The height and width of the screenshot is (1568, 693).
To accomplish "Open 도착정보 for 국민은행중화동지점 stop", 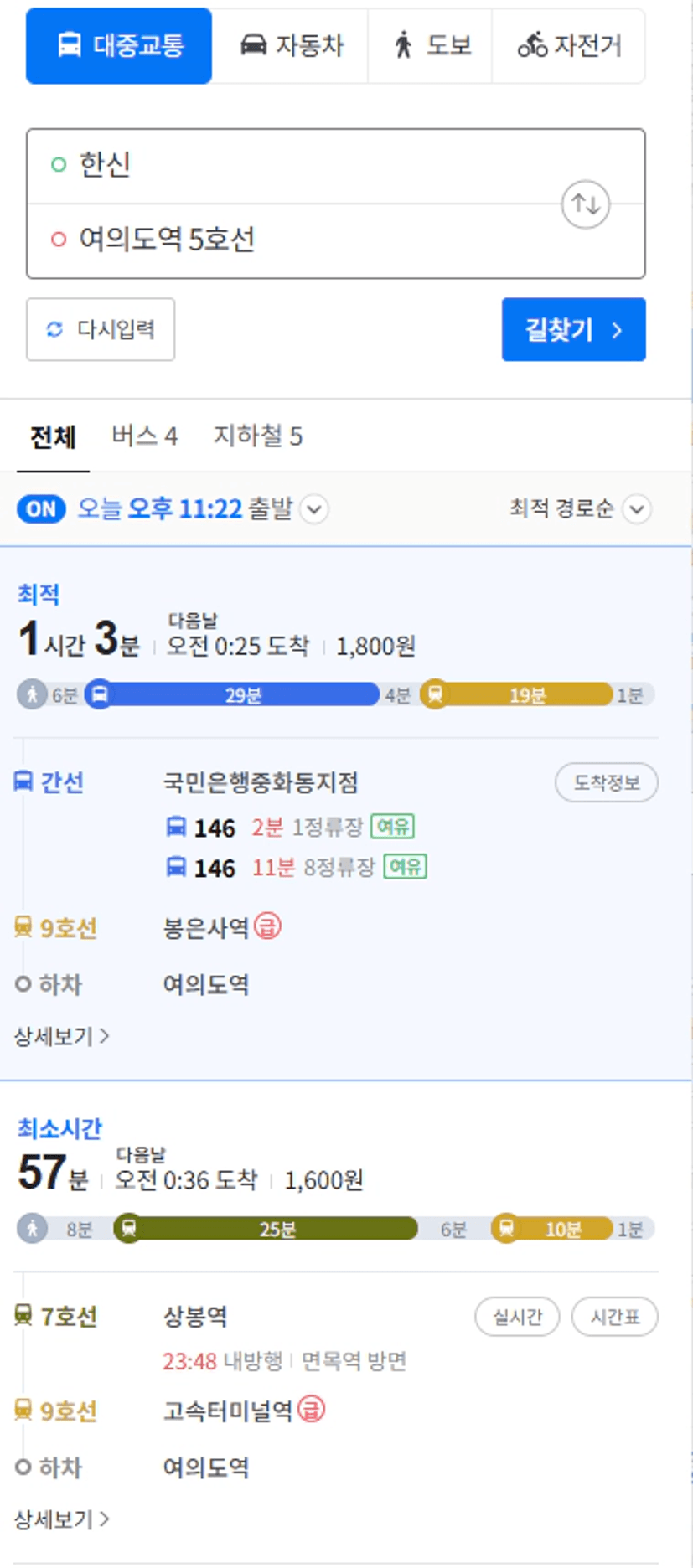I will [x=607, y=782].
